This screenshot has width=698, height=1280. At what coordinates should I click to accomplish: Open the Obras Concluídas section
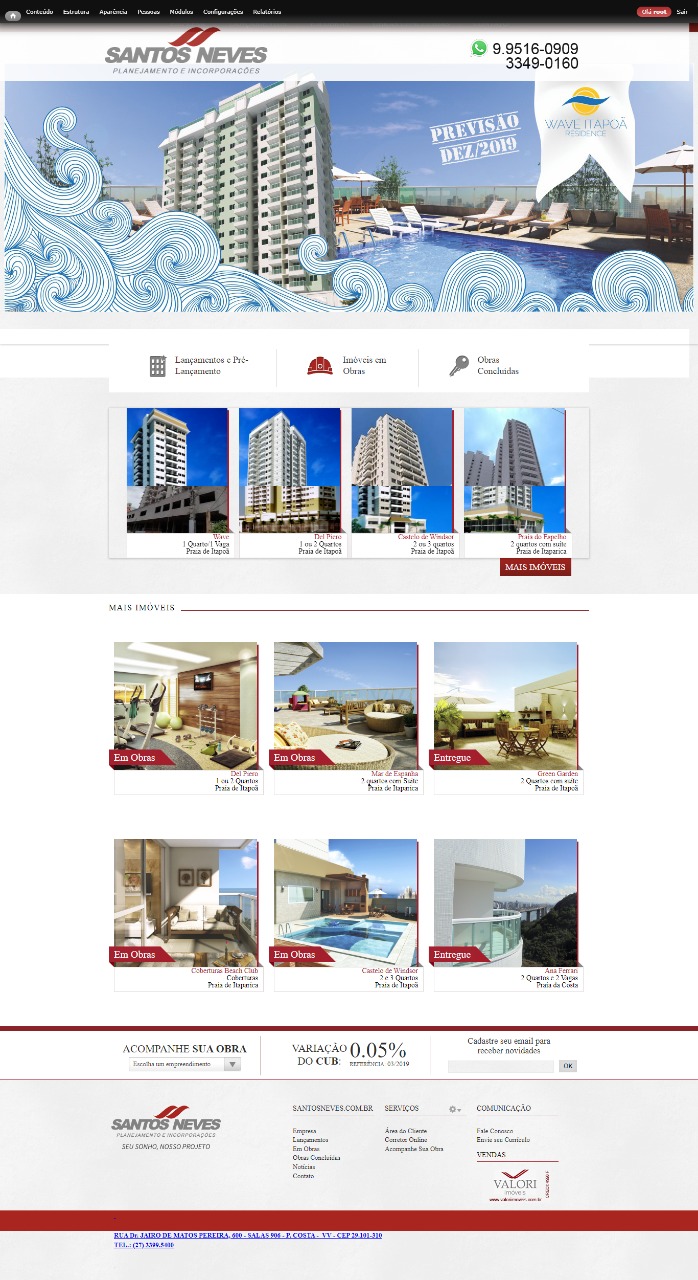click(x=484, y=366)
